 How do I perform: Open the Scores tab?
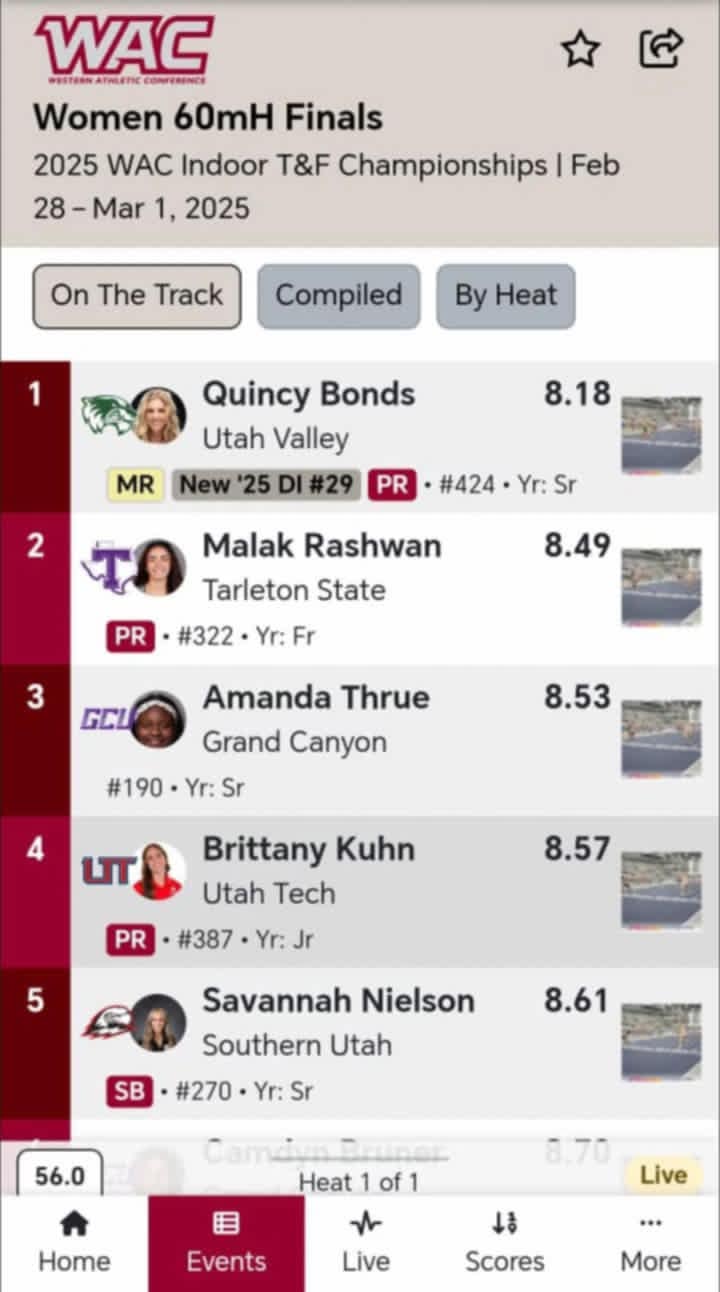click(504, 1242)
